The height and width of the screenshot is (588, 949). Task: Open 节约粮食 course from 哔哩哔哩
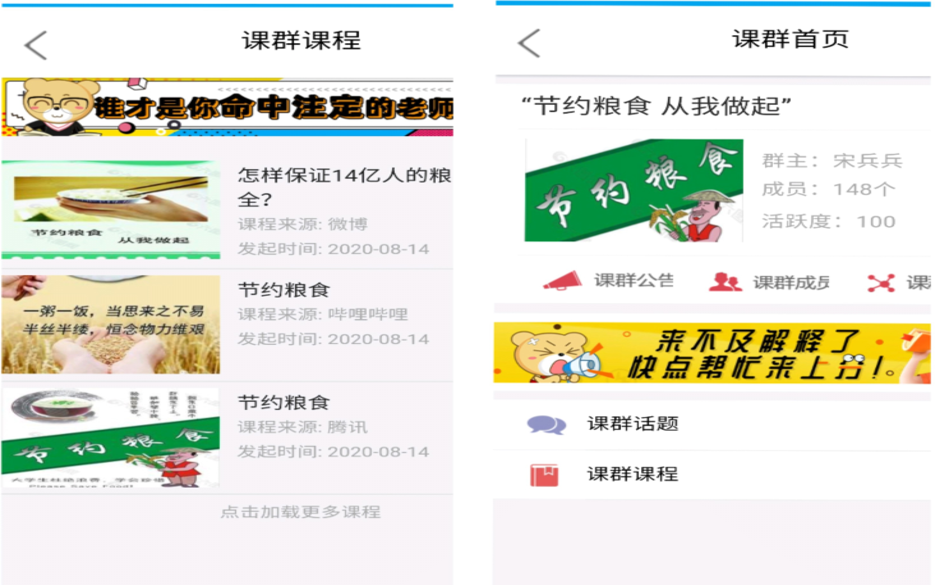[x=228, y=325]
